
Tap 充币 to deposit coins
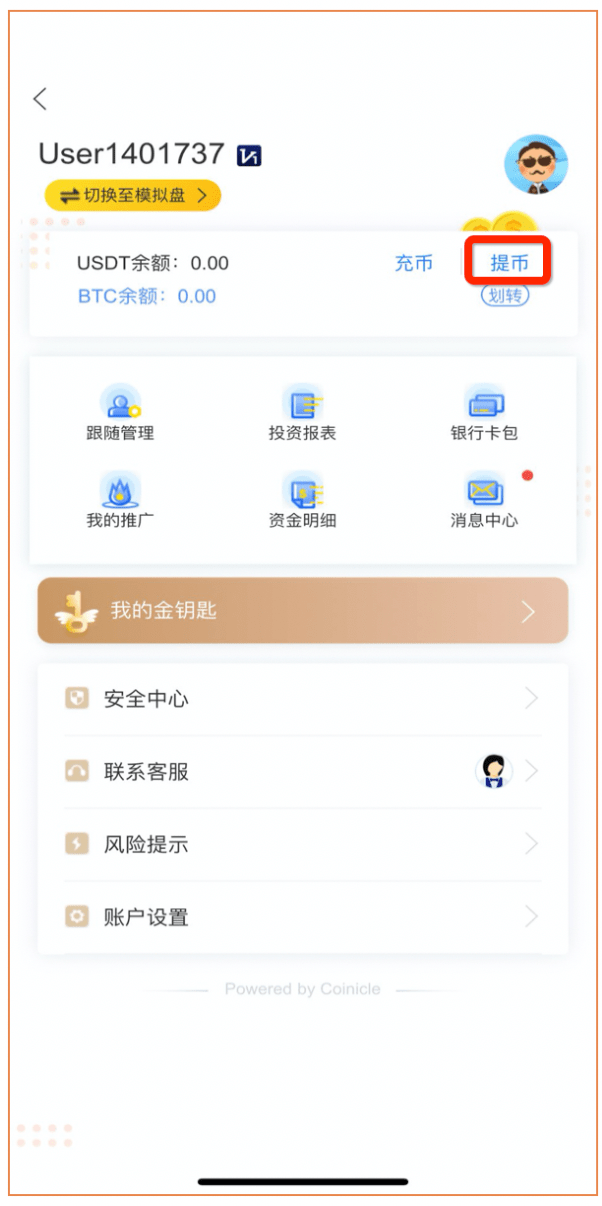[x=413, y=263]
